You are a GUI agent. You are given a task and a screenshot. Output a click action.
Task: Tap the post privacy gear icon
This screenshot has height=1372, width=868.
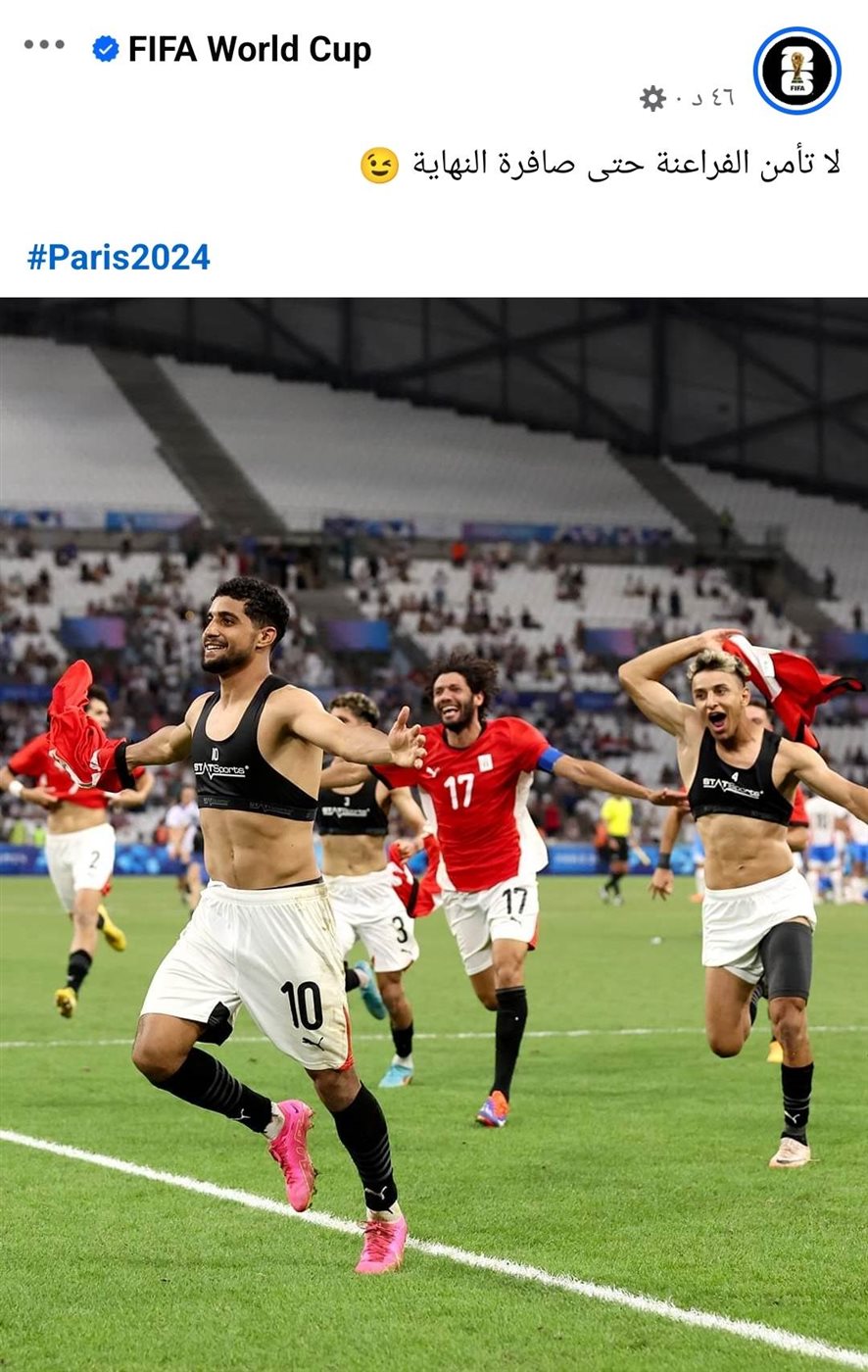(652, 98)
